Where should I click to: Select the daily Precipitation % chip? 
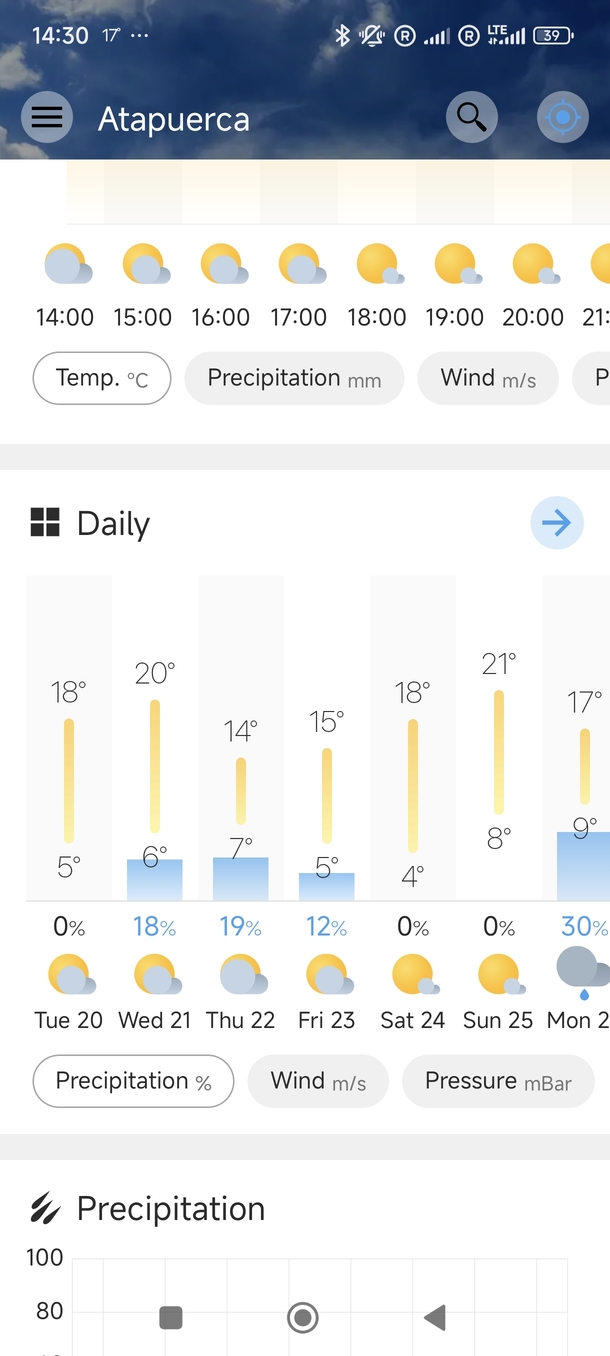point(133,1082)
